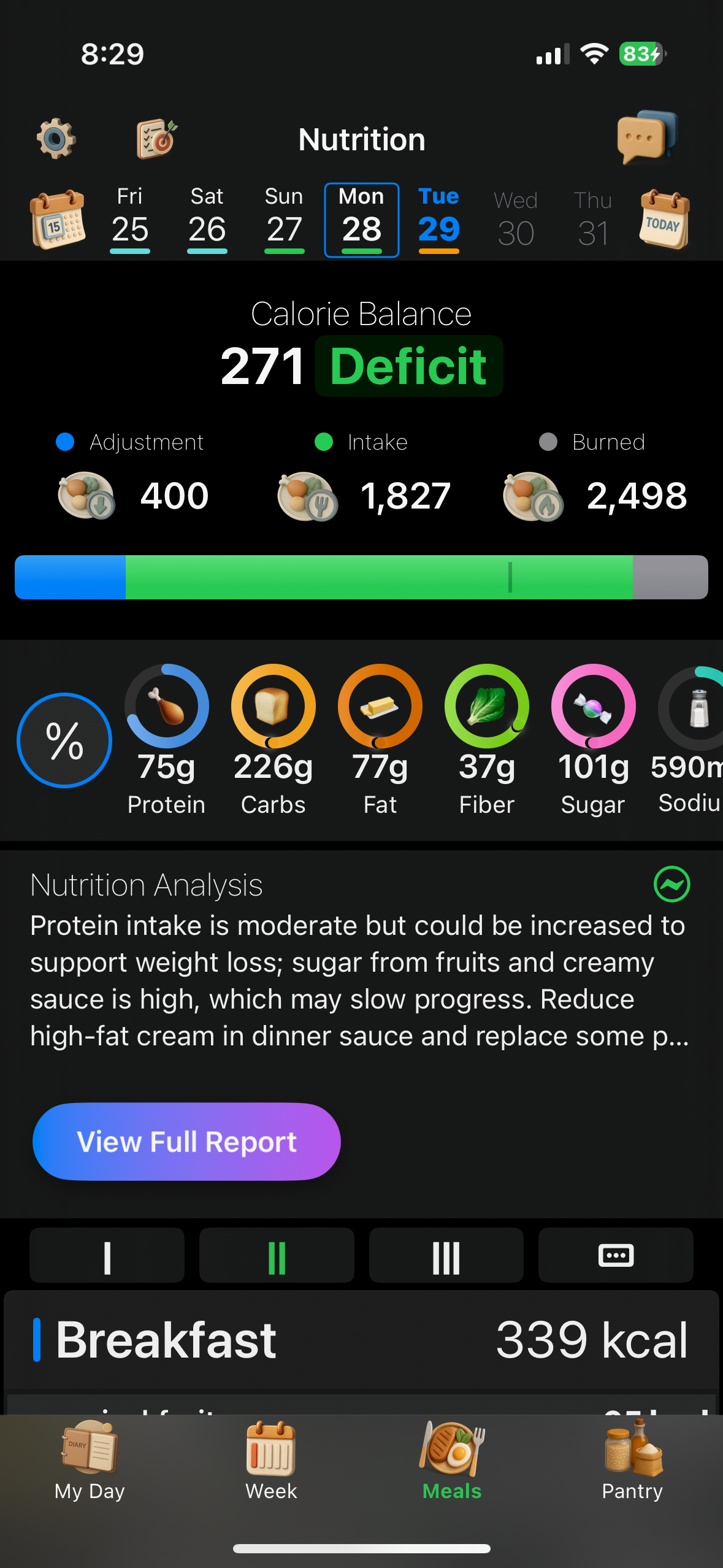This screenshot has width=723, height=1568.
Task: Open the chat bubbles icon
Action: [x=646, y=137]
